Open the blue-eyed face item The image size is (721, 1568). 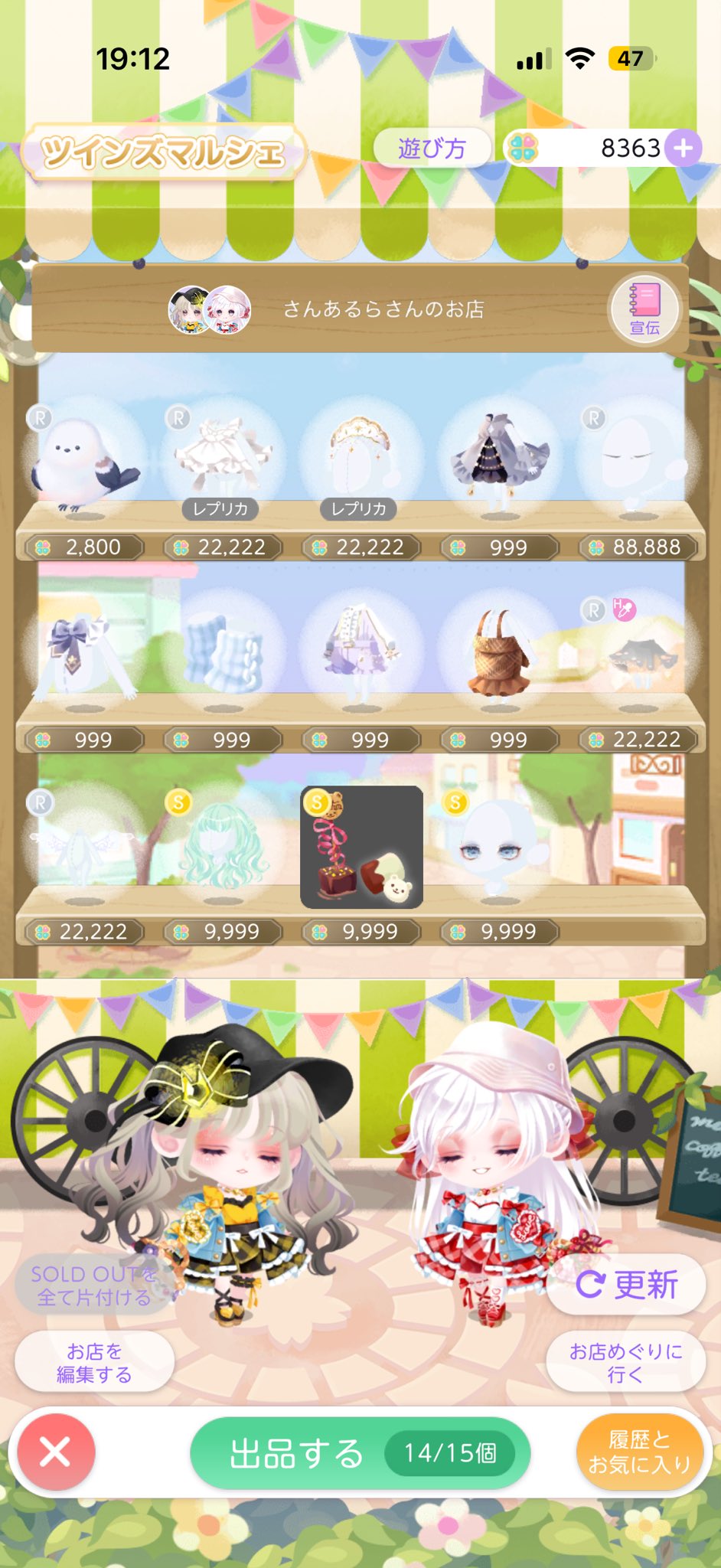[x=500, y=846]
